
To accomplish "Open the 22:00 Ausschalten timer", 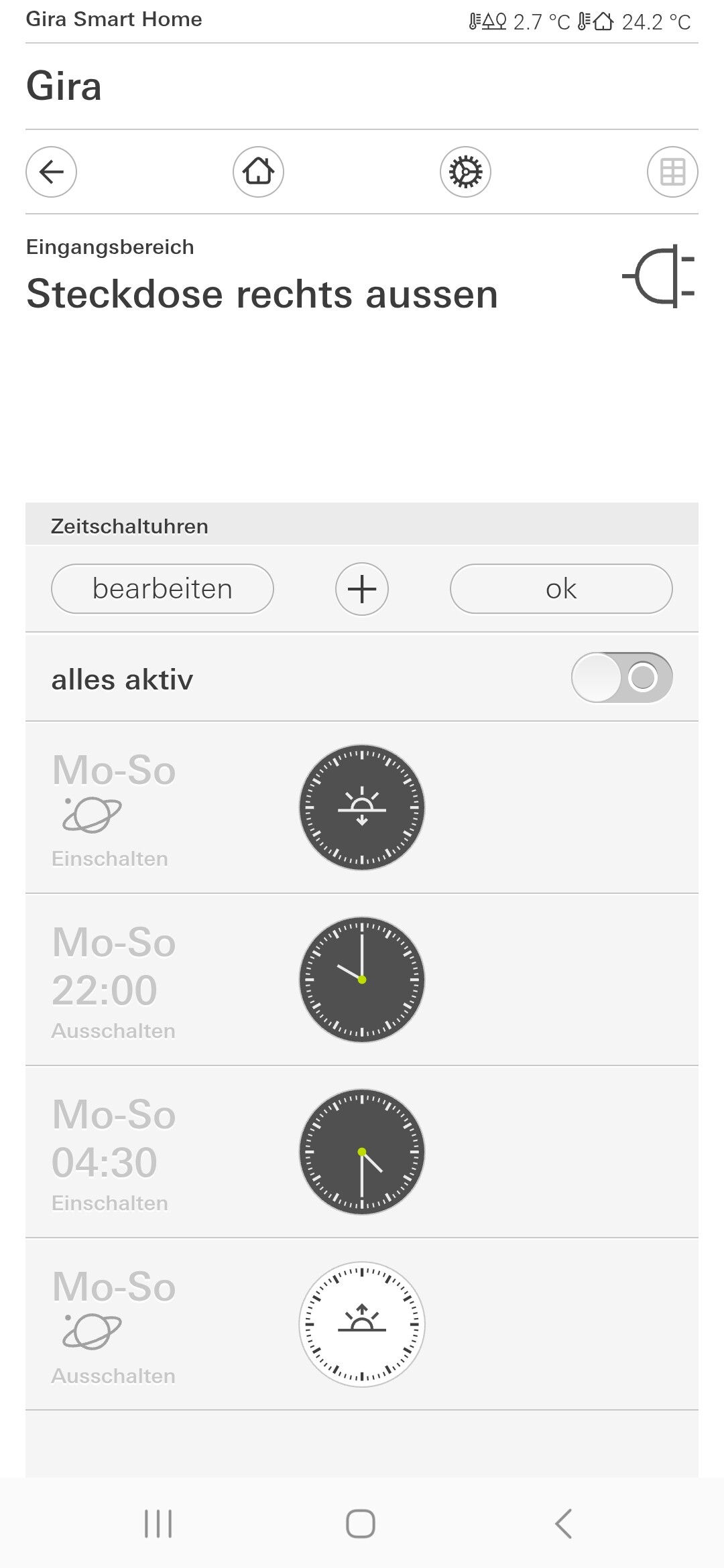I will pos(362,980).
